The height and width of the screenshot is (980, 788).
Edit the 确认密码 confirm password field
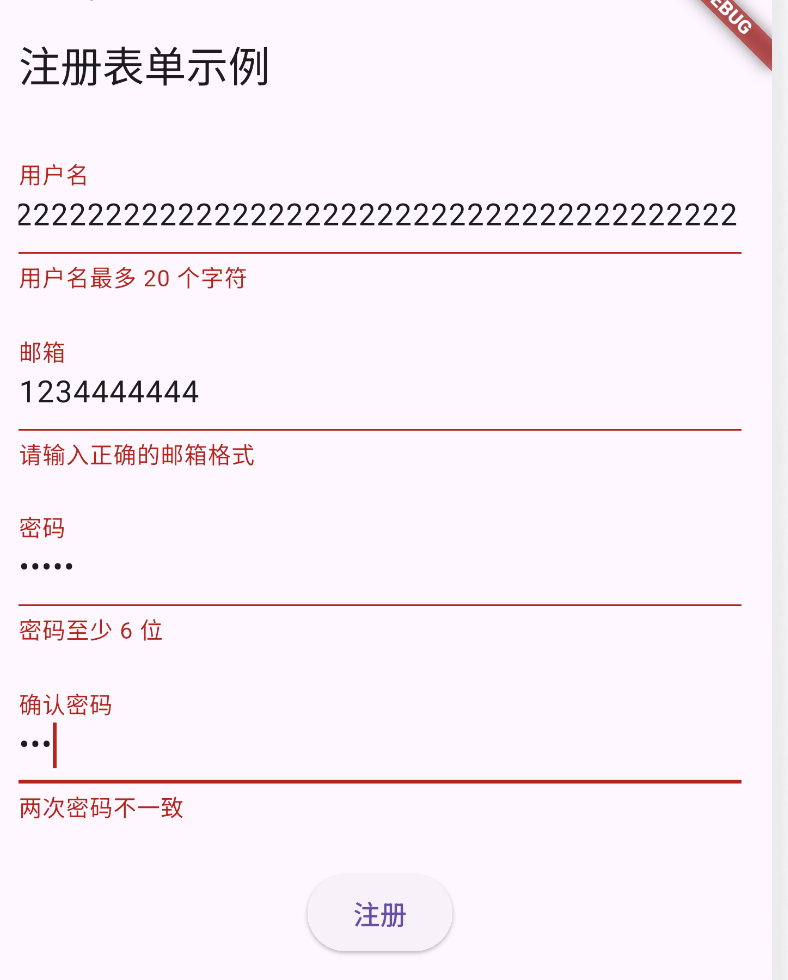pyautogui.click(x=378, y=745)
